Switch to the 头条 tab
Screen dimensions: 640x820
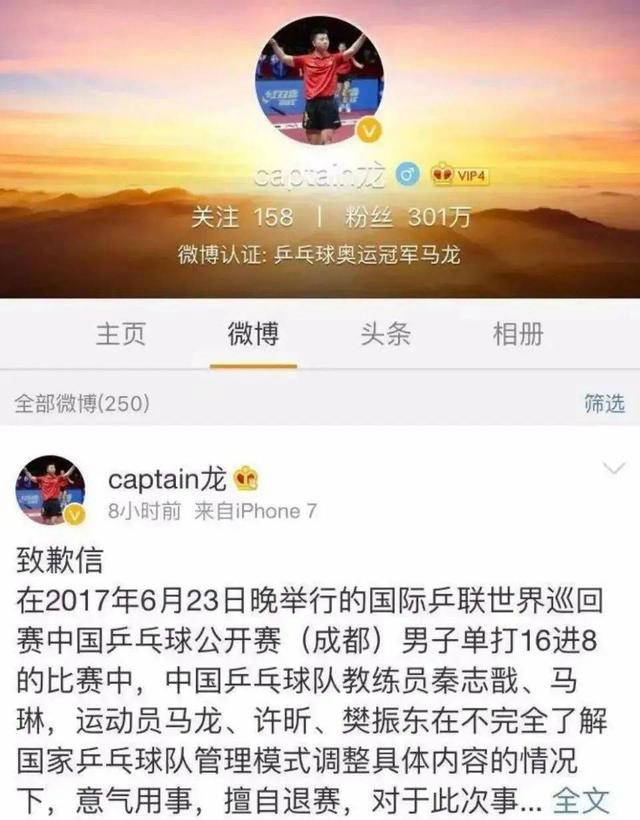click(386, 335)
